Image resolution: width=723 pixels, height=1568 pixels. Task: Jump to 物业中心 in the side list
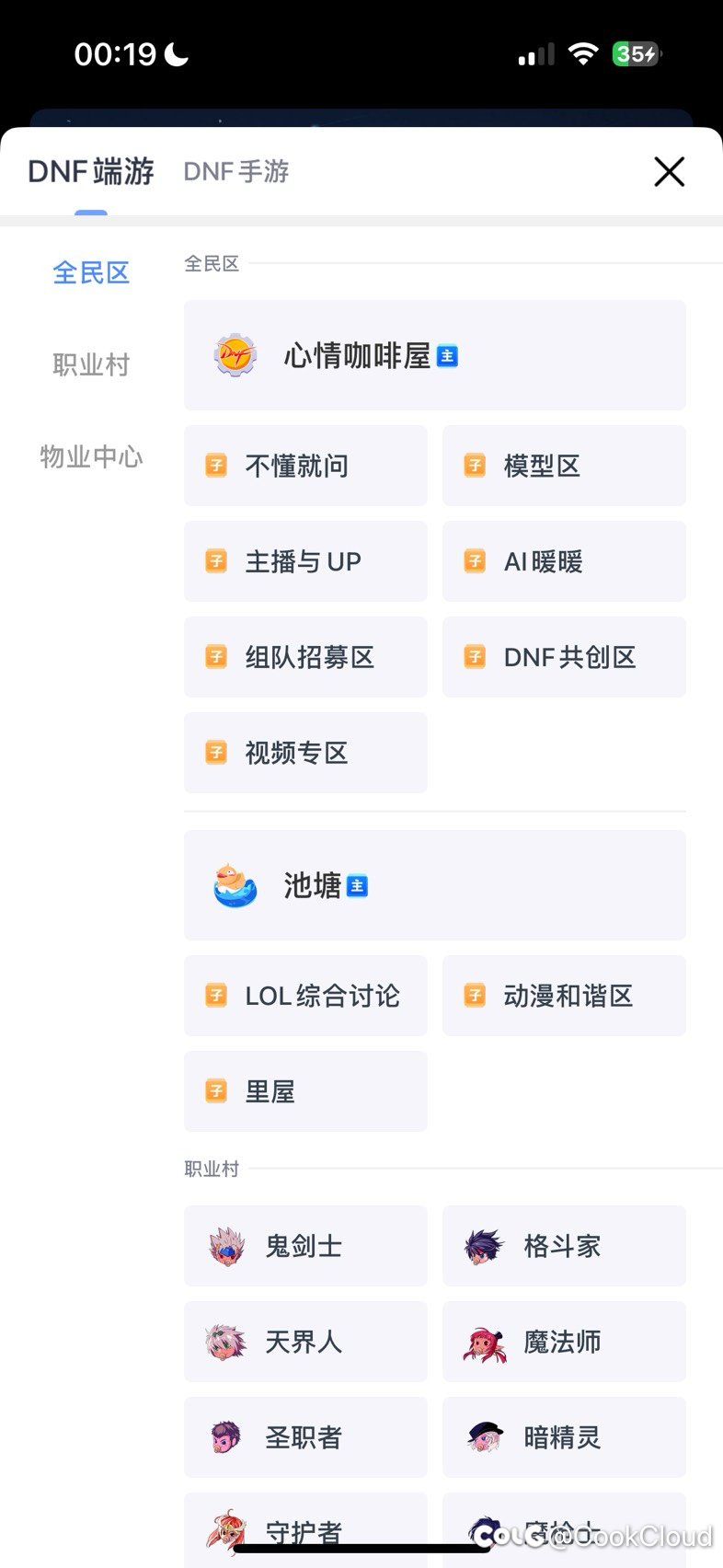click(x=91, y=457)
